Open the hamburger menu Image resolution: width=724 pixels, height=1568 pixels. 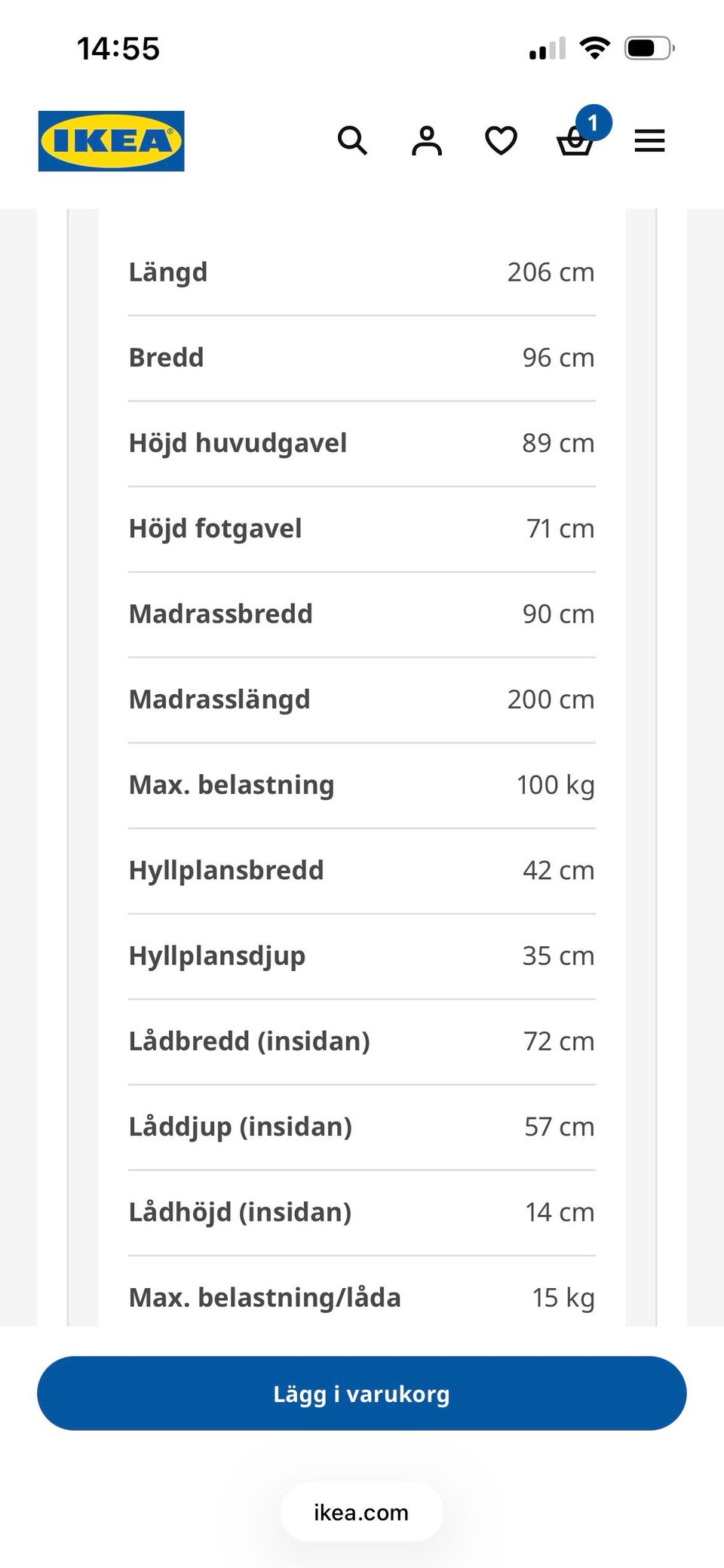(649, 140)
